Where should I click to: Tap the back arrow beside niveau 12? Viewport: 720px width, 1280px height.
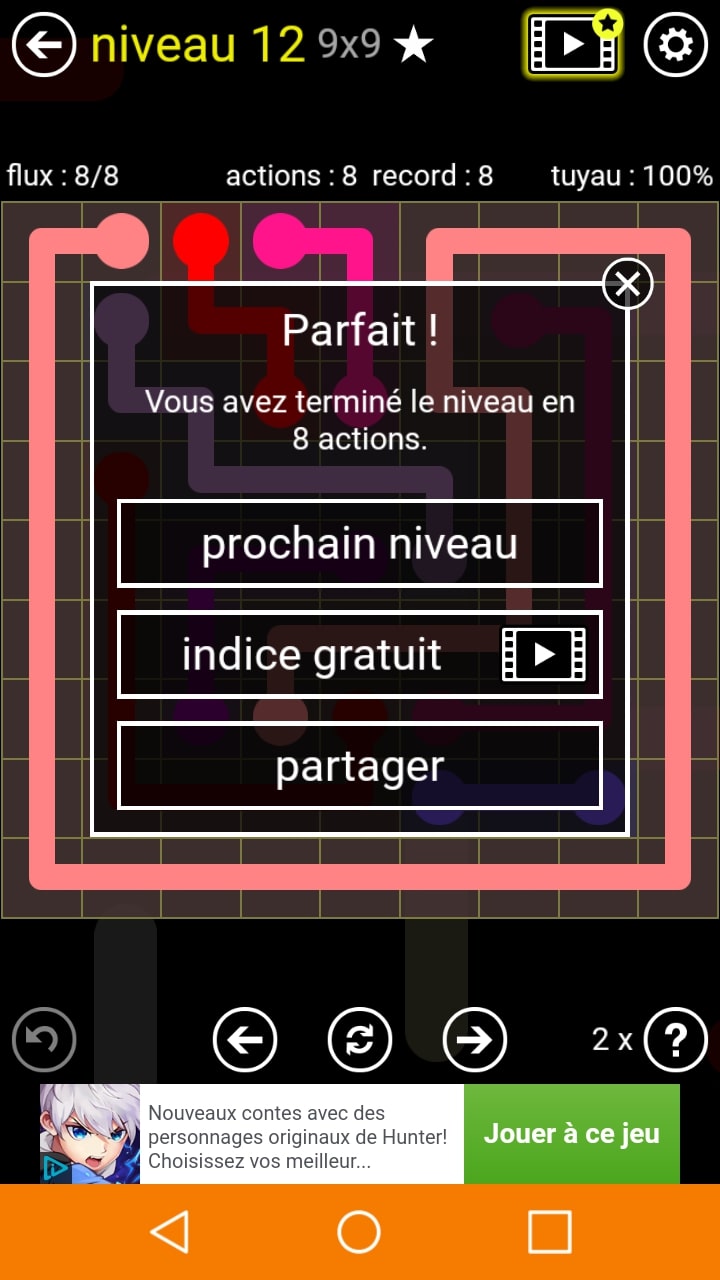click(x=44, y=45)
